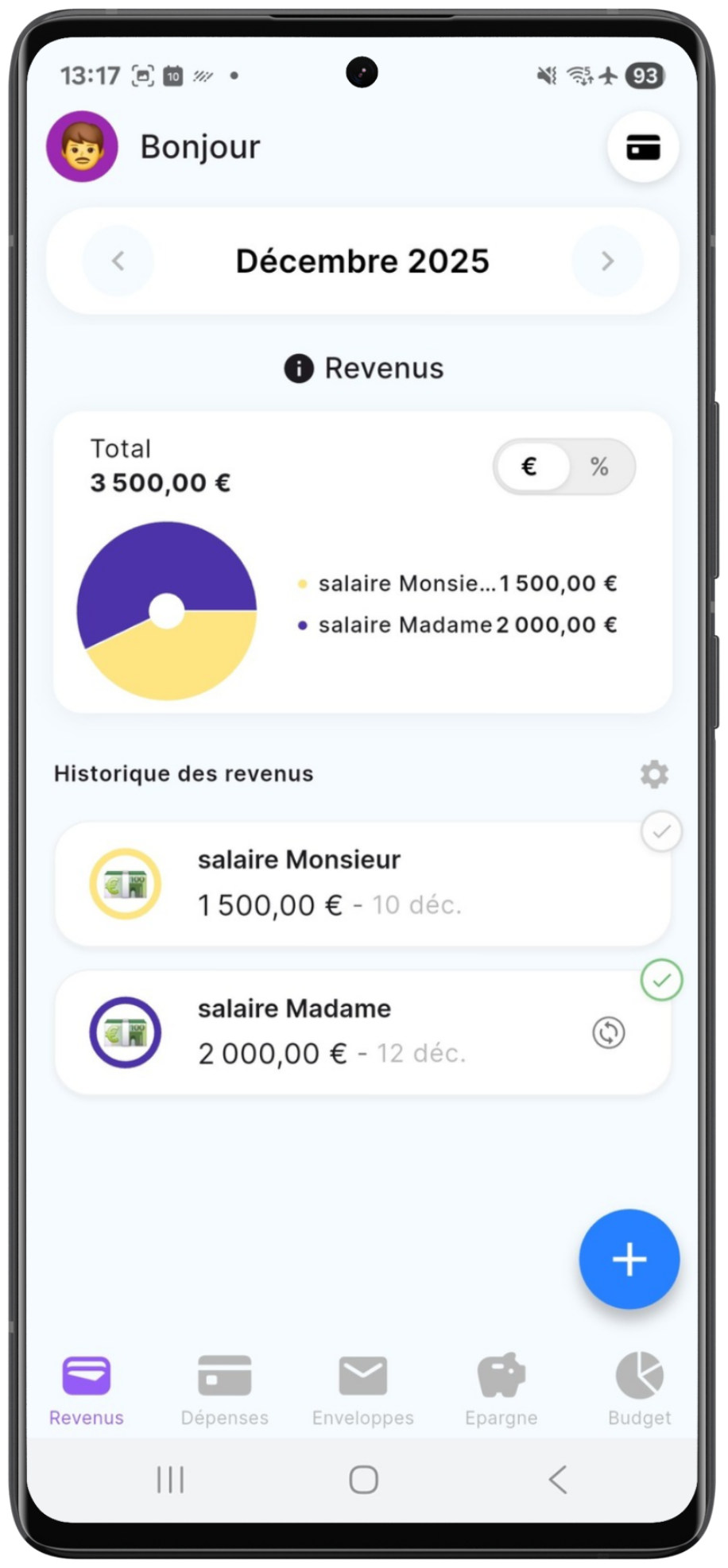Mark salaire Monsieur as received
728x1568 pixels.
(661, 832)
